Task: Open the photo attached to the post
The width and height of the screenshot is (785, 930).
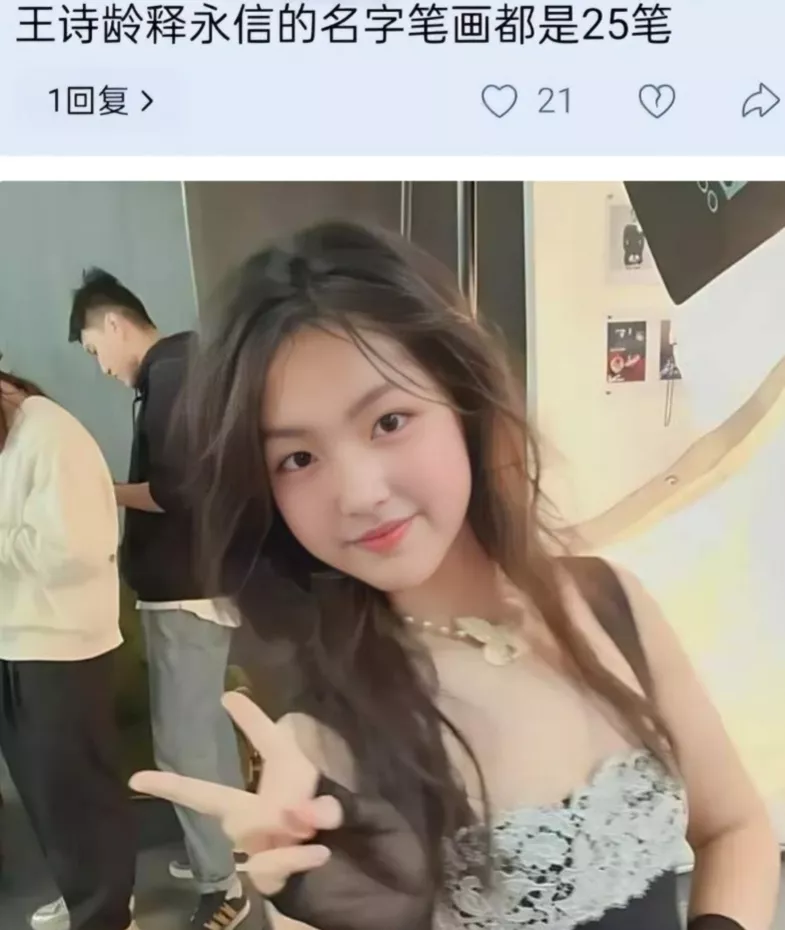Action: 392,555
